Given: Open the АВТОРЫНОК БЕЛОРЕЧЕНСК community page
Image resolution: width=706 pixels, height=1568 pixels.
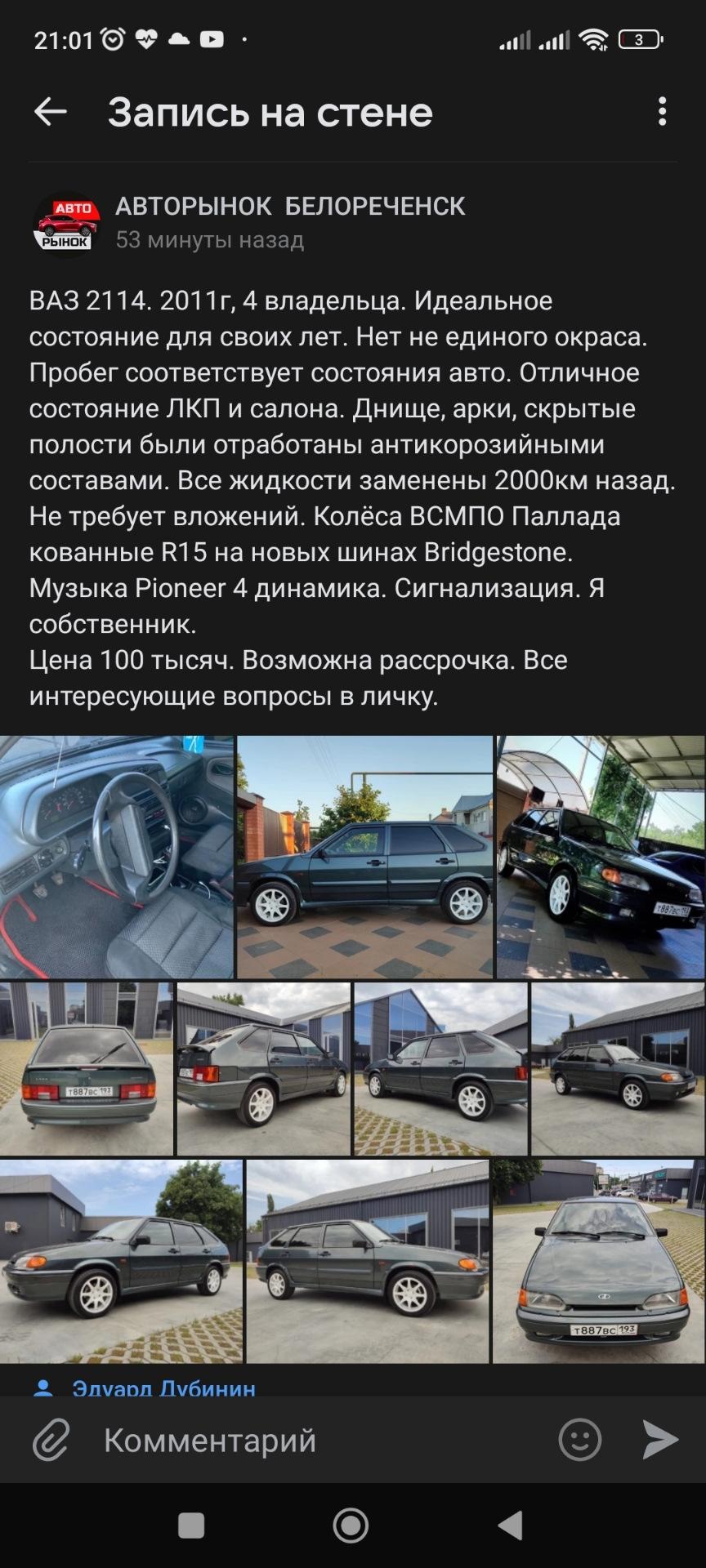Looking at the screenshot, I should [x=290, y=207].
